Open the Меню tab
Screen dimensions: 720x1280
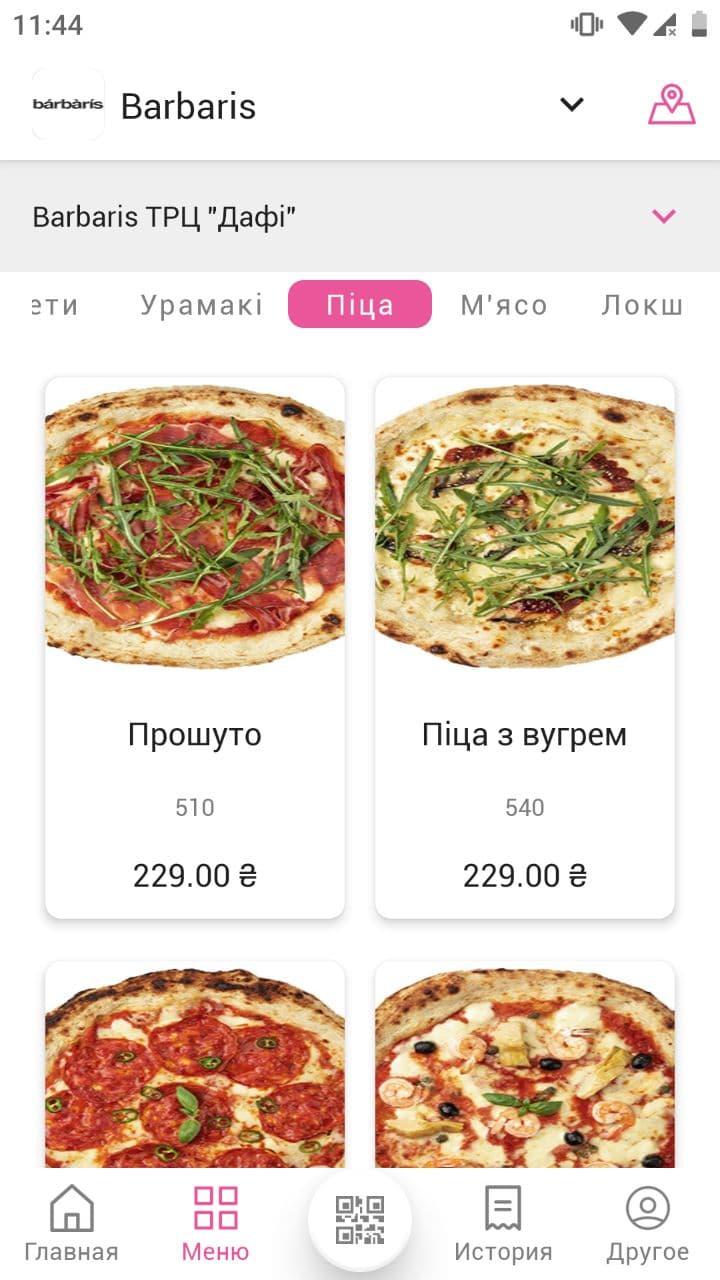pyautogui.click(x=216, y=1224)
